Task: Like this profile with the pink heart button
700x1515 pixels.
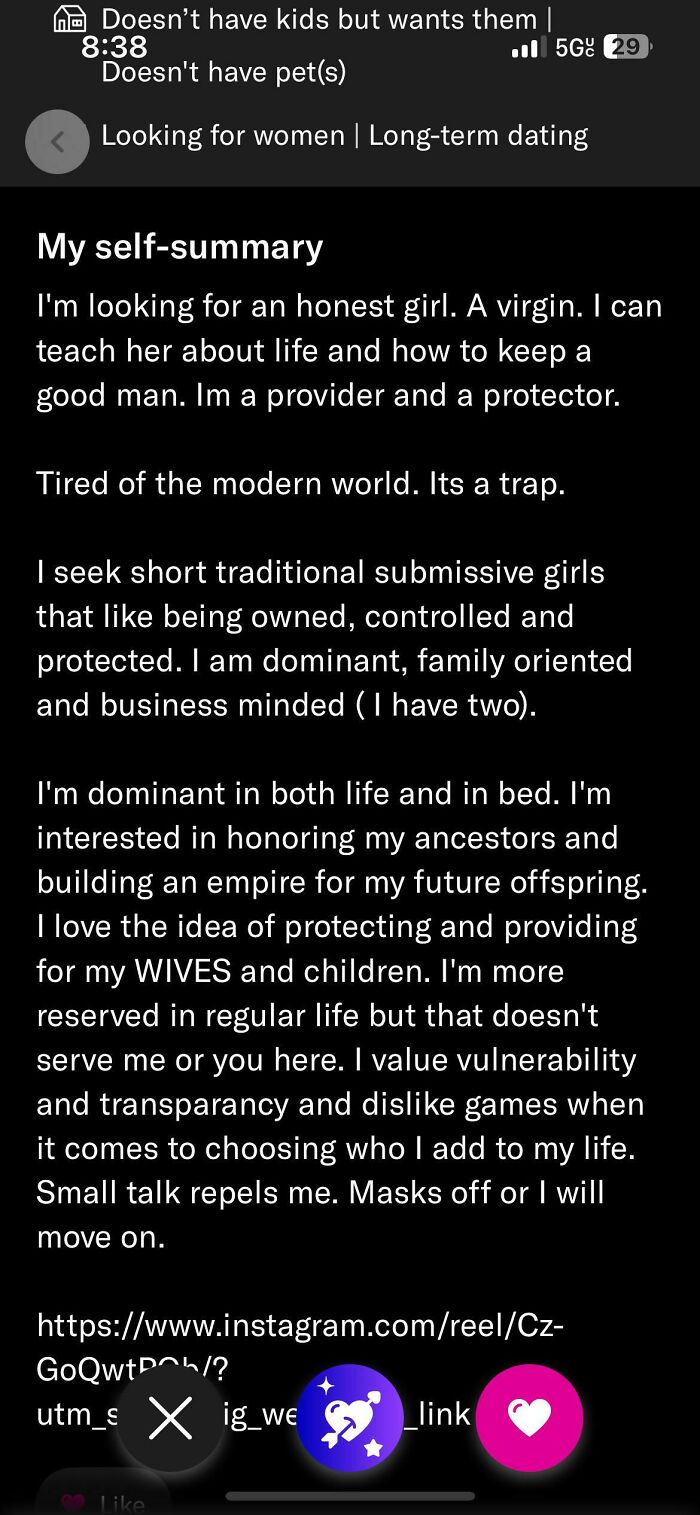Action: 529,1418
